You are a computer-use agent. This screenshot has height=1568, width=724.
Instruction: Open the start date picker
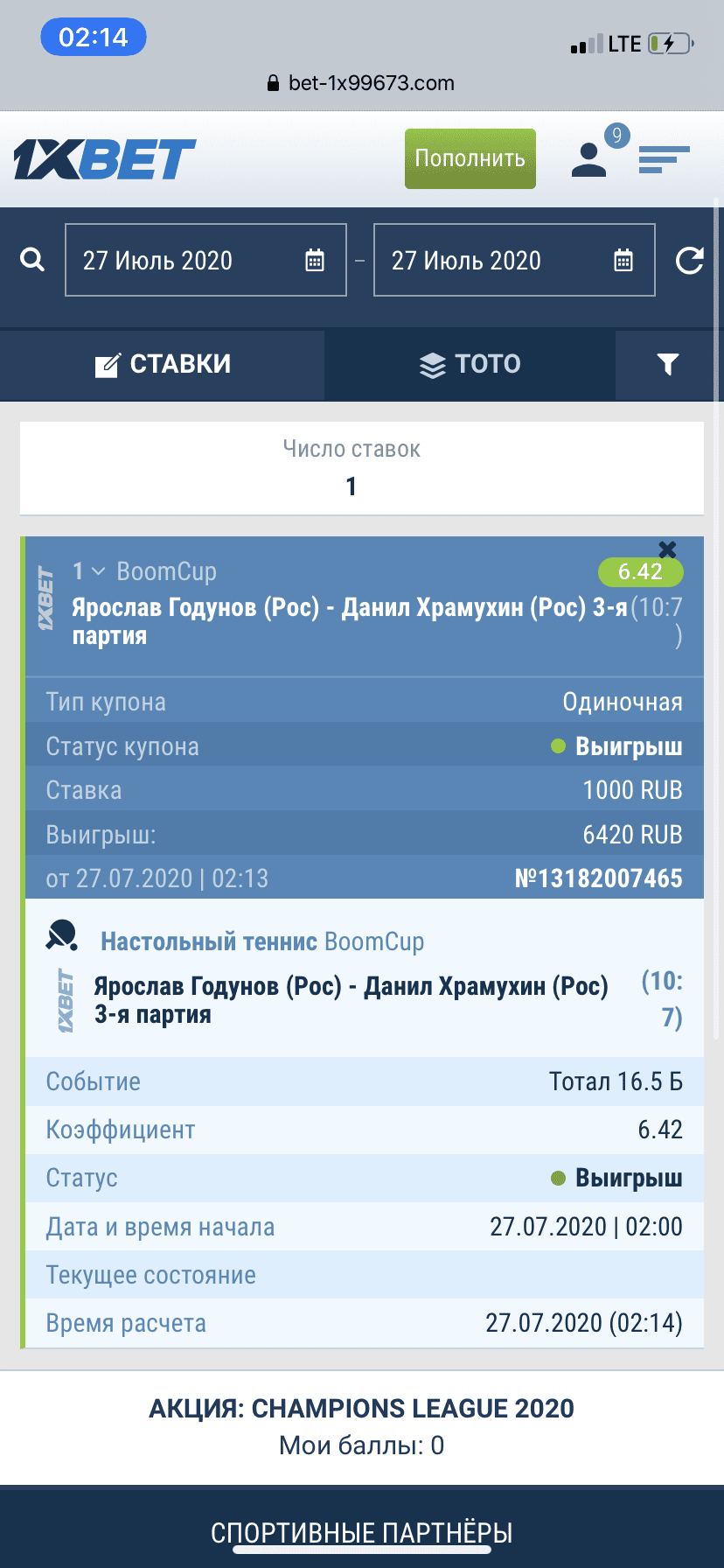coord(205,260)
